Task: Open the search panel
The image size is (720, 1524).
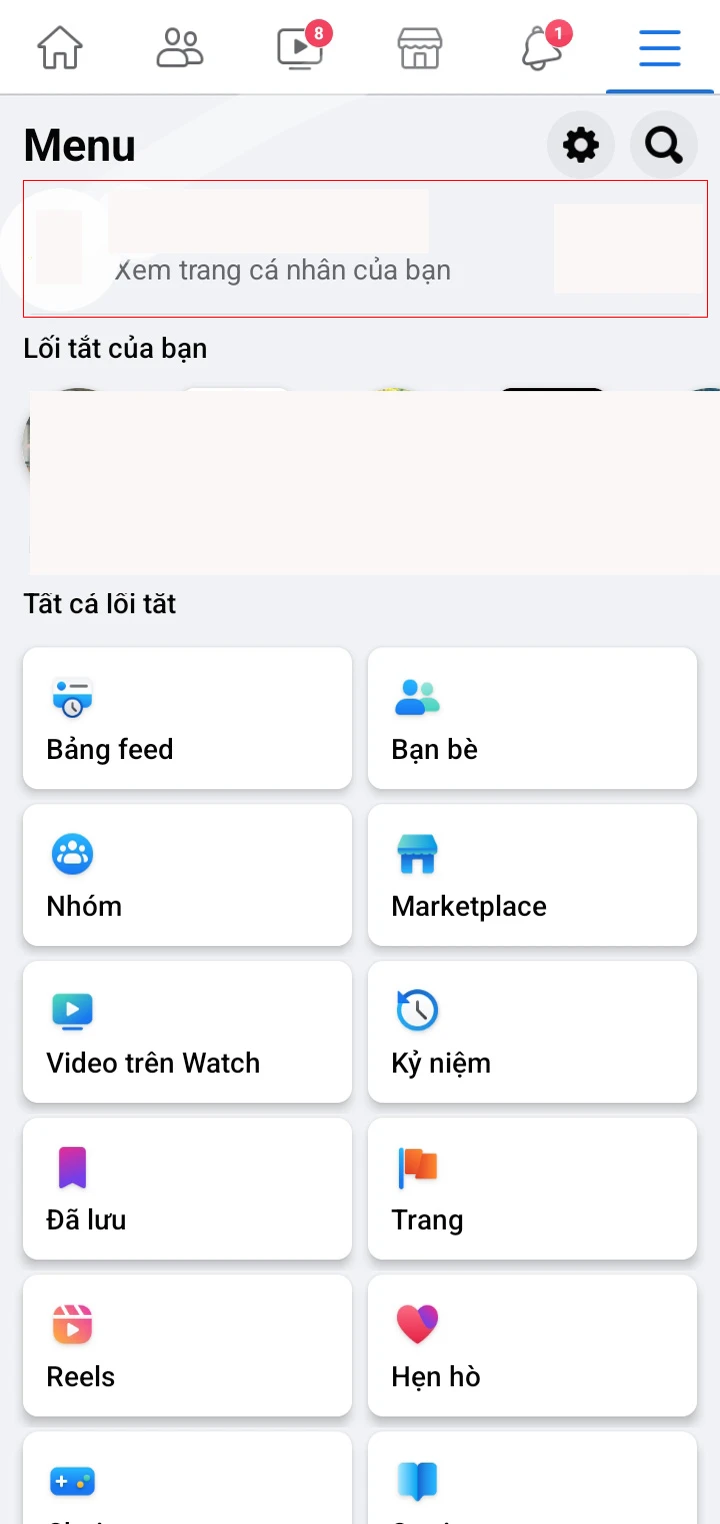Action: point(663,145)
